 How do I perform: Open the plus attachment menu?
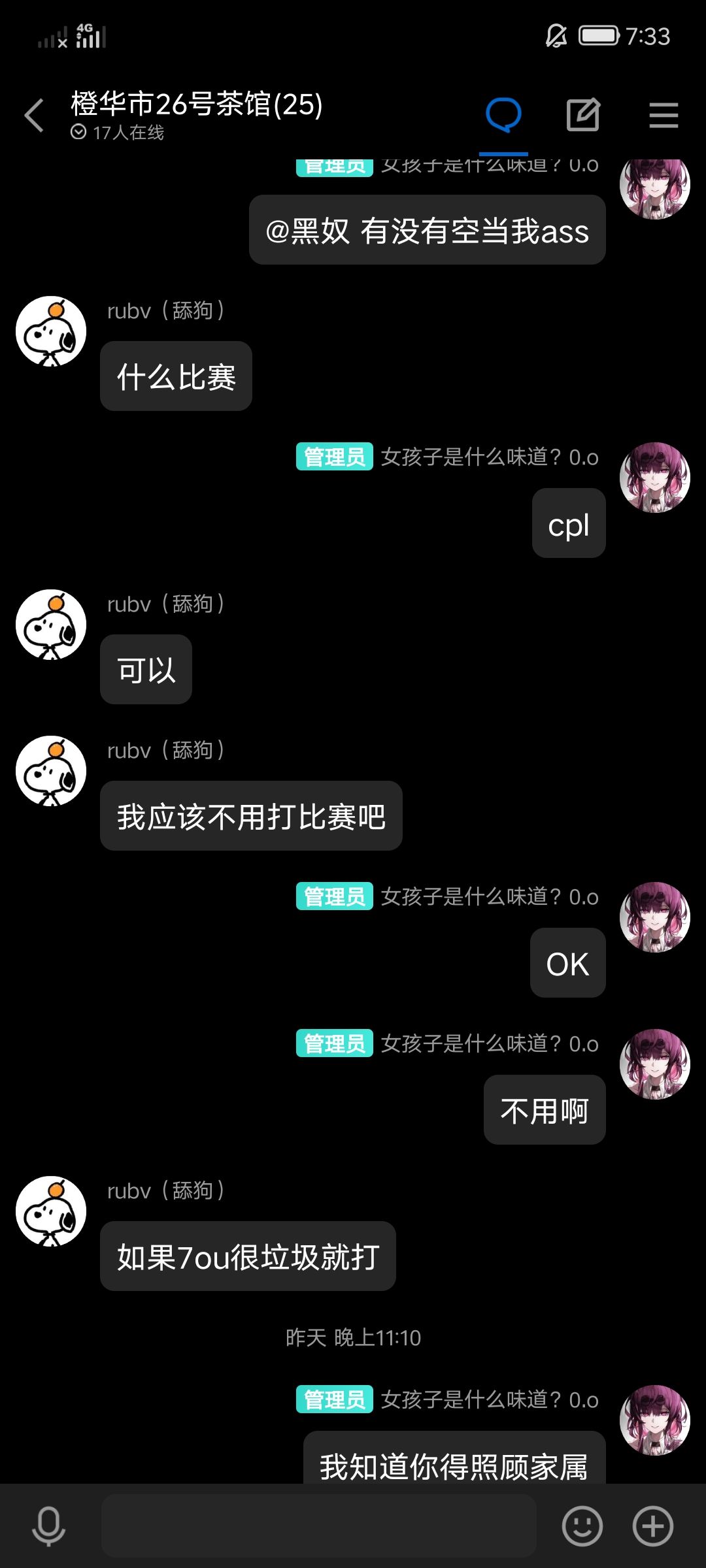click(x=652, y=1526)
